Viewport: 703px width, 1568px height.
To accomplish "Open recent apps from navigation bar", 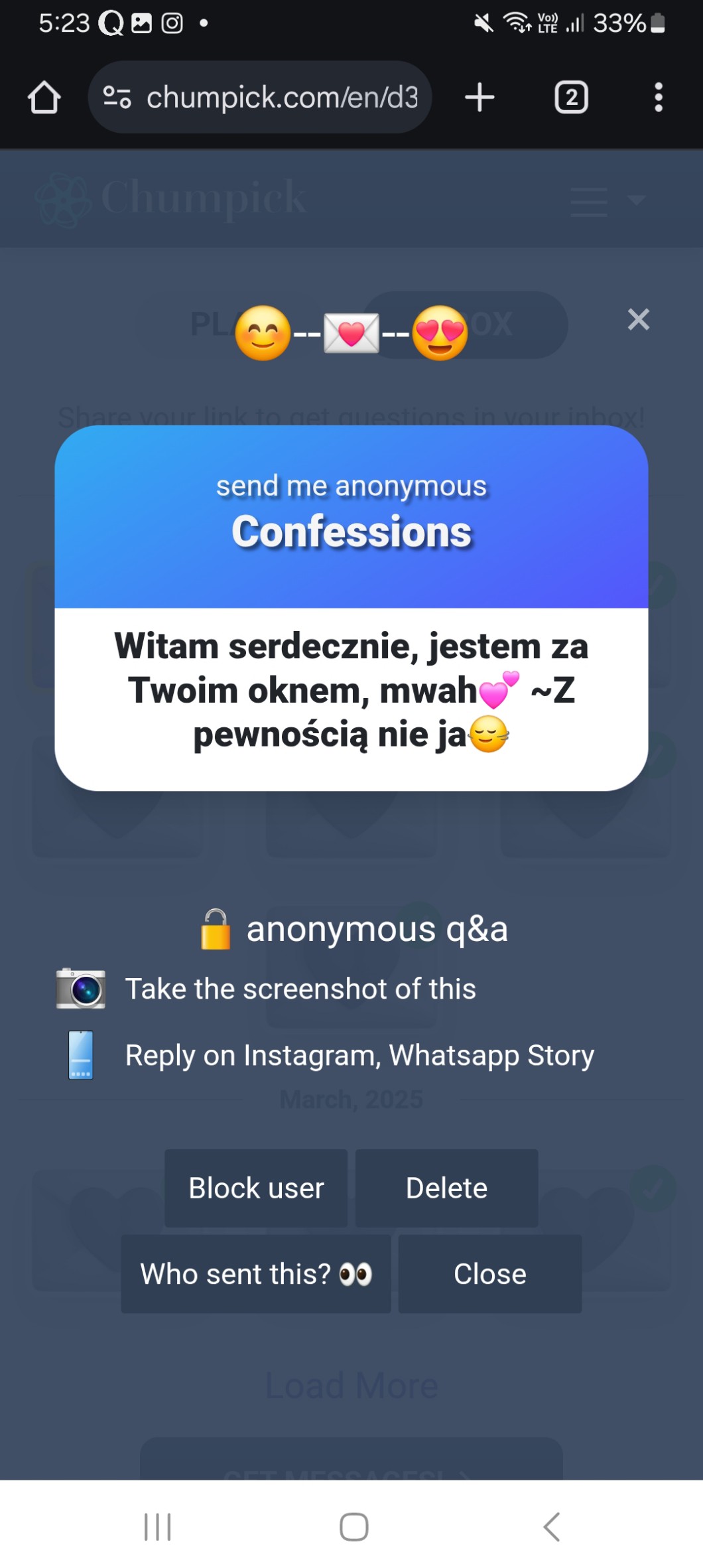I will (x=158, y=1526).
